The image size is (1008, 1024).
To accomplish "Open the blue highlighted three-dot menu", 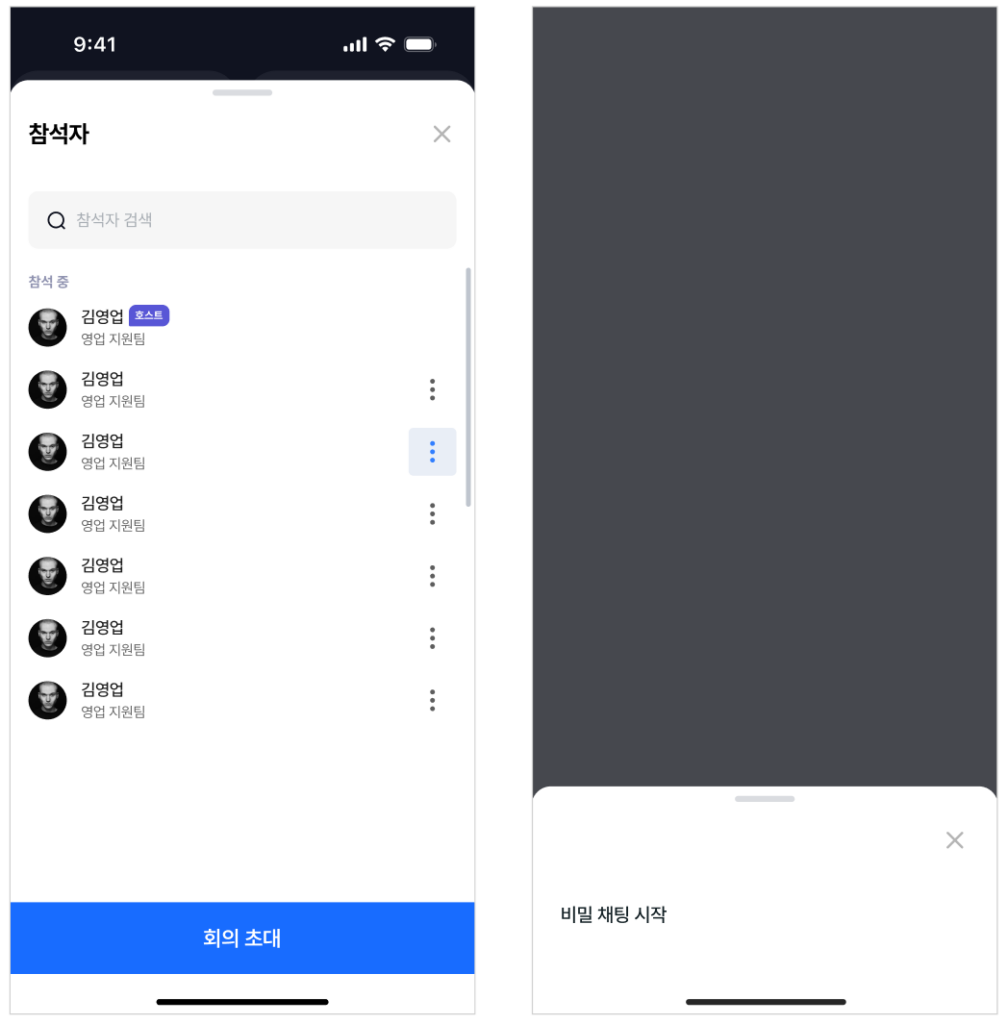I will (432, 452).
